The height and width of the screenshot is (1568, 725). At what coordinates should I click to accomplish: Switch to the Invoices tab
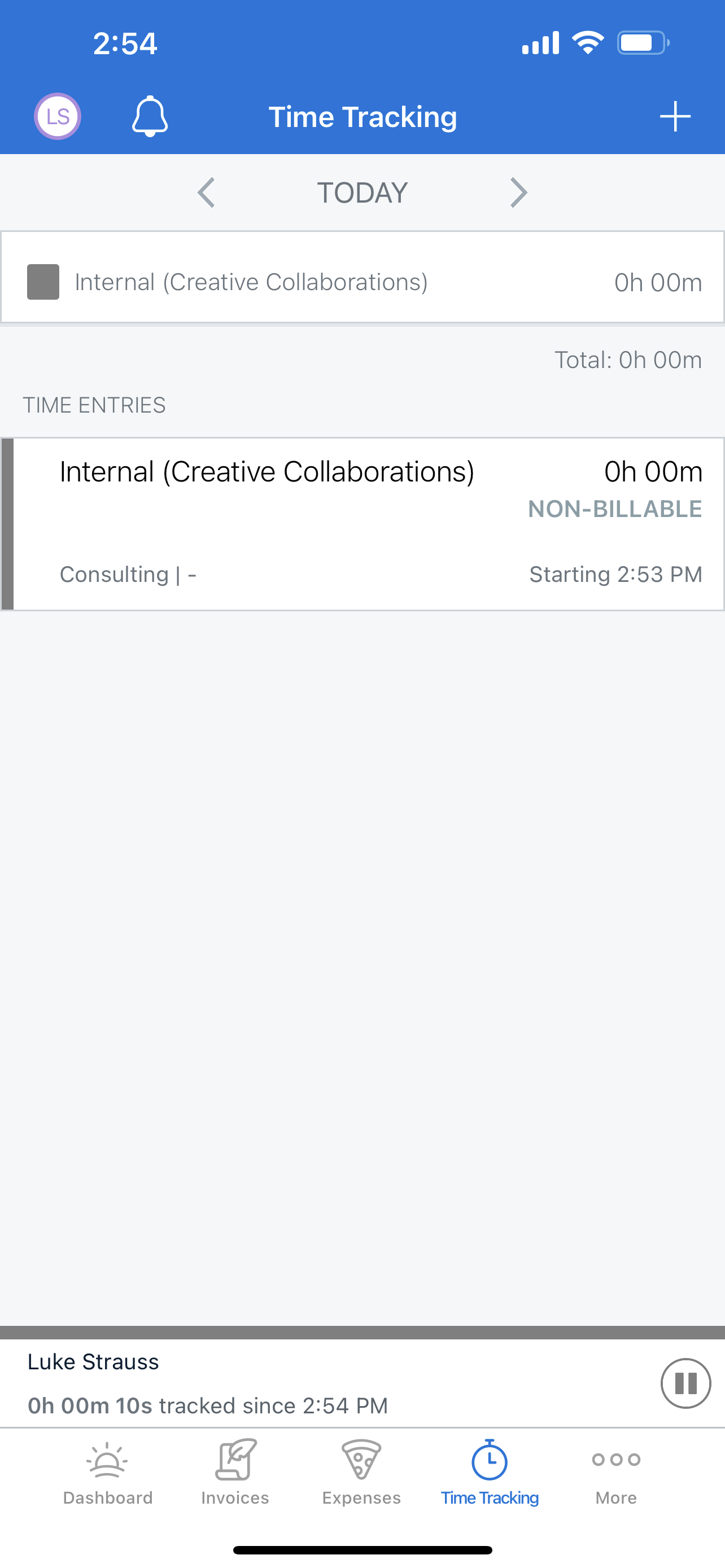[x=235, y=1473]
